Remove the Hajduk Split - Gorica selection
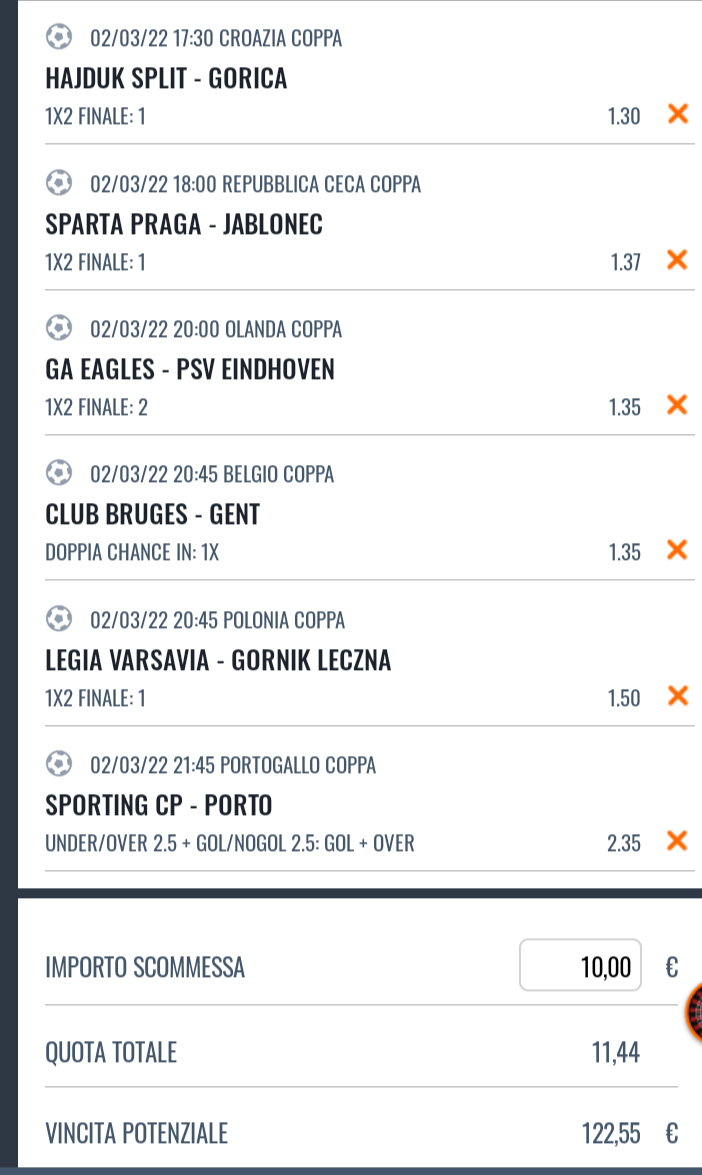The image size is (702, 1175). (677, 115)
